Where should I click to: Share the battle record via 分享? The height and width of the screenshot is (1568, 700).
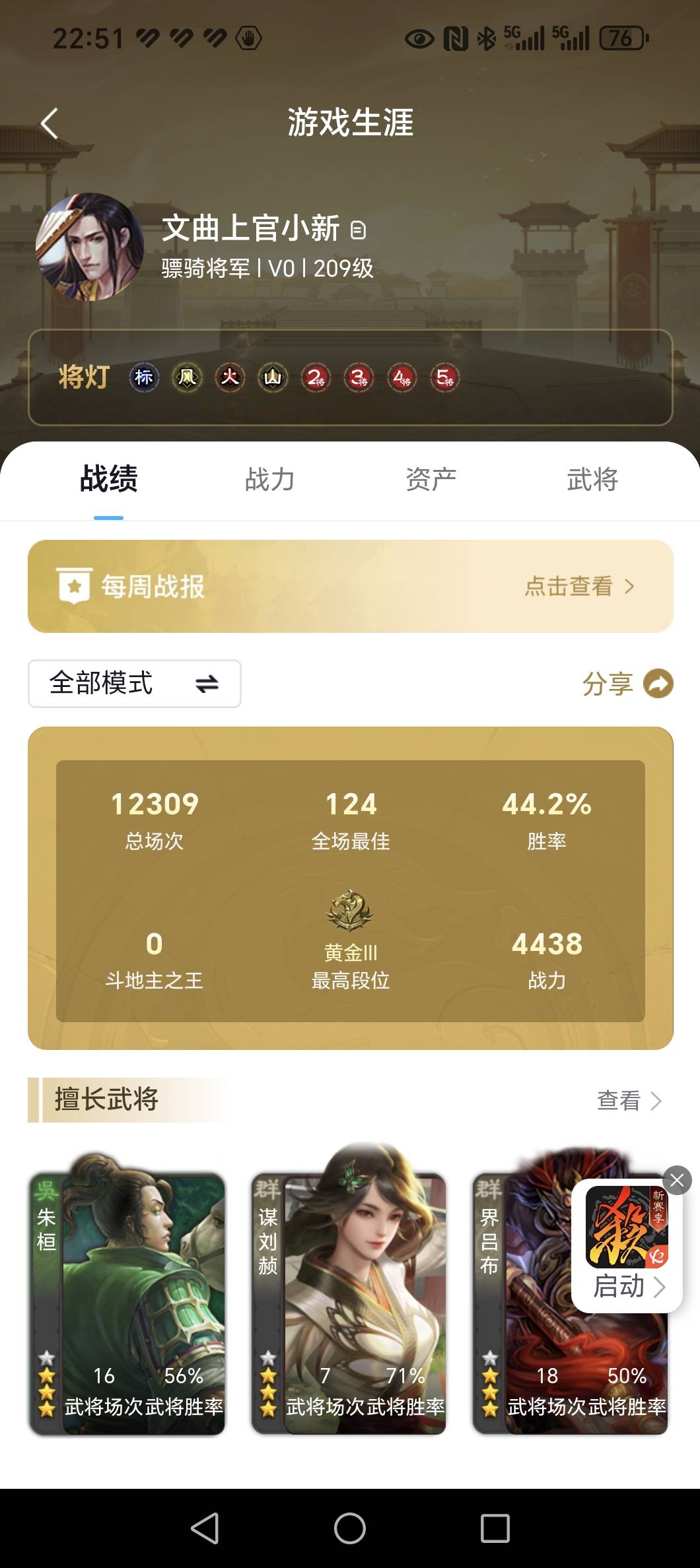pyautogui.click(x=627, y=684)
